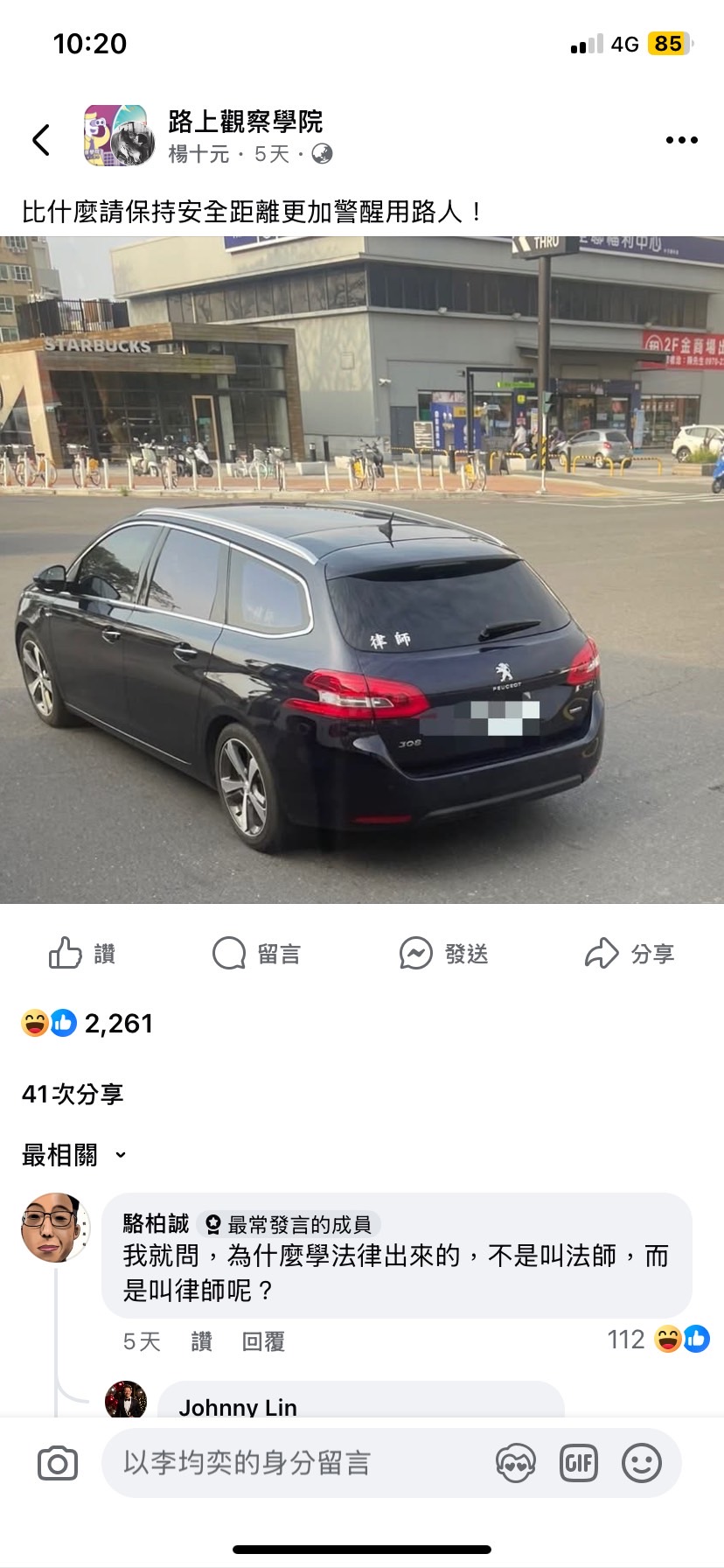Viewport: 724px width, 1568px height.
Task: Like the post with 讚 button
Action: [x=82, y=953]
